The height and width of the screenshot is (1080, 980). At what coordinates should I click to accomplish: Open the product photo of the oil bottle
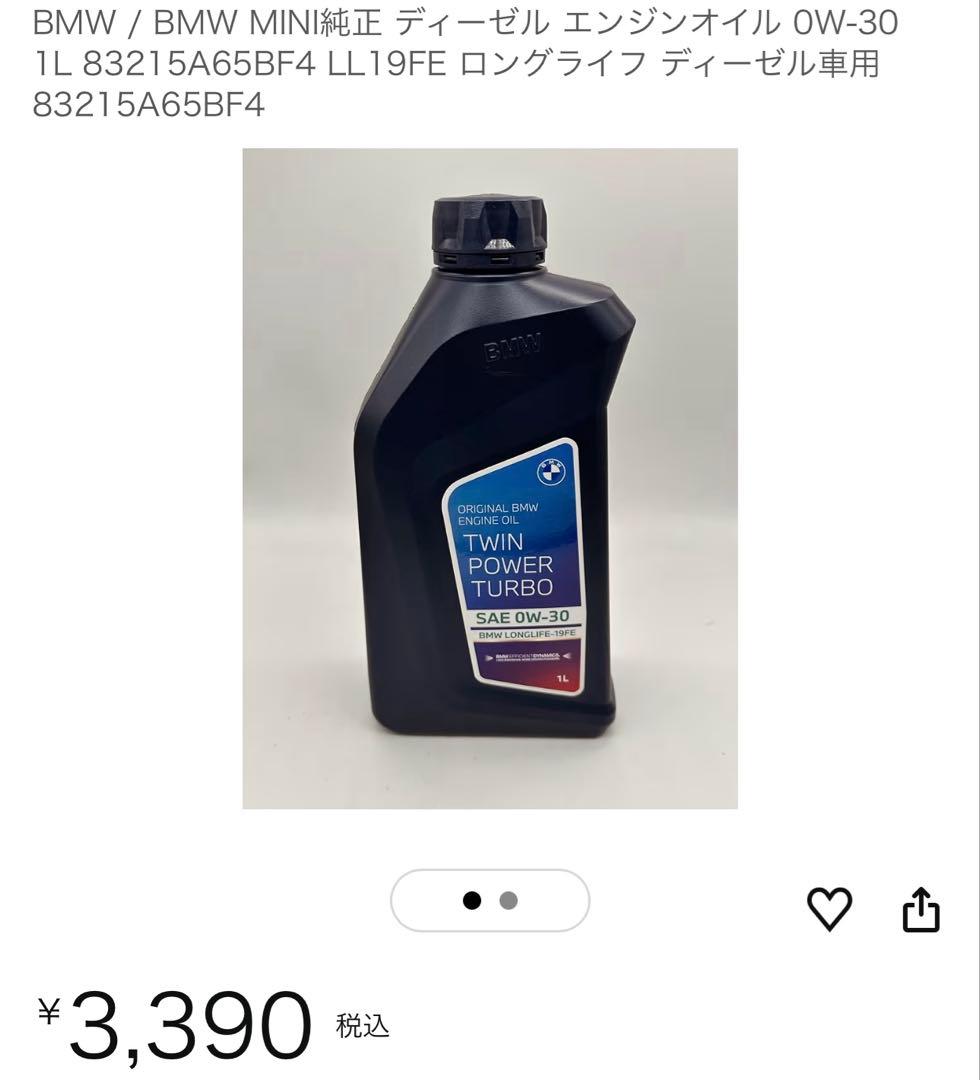tap(489, 477)
